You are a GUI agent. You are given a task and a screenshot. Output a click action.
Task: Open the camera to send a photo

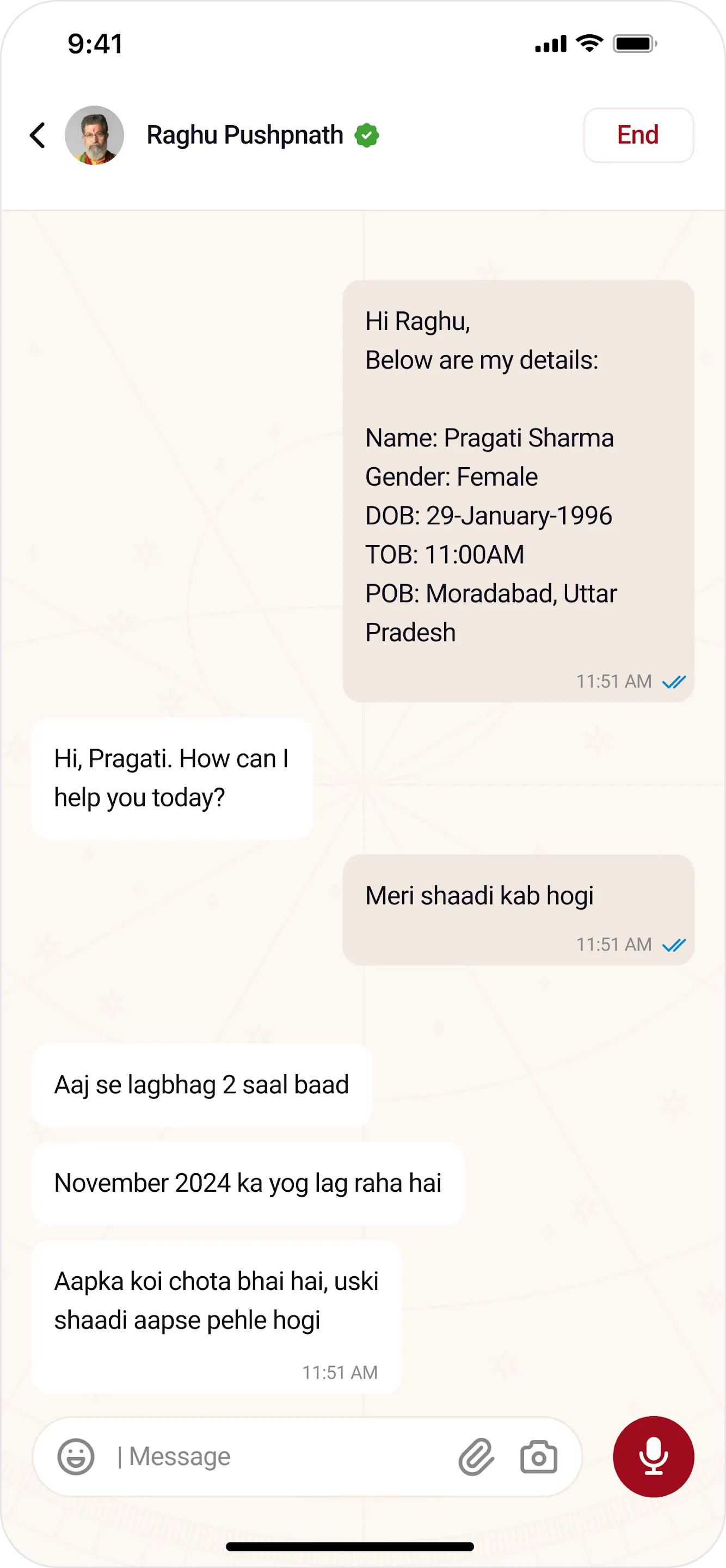pos(539,1457)
